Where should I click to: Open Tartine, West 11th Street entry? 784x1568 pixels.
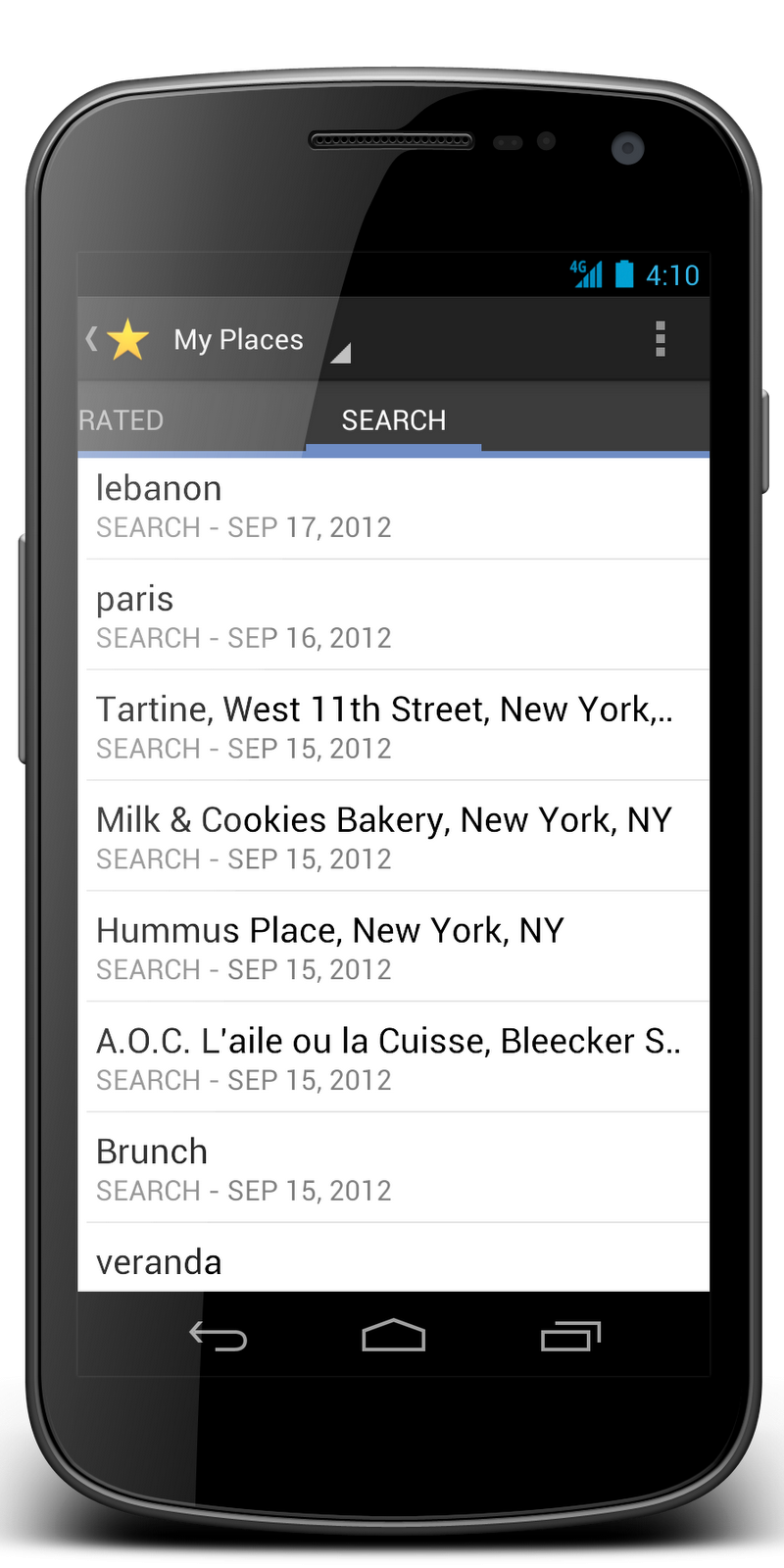point(392,727)
